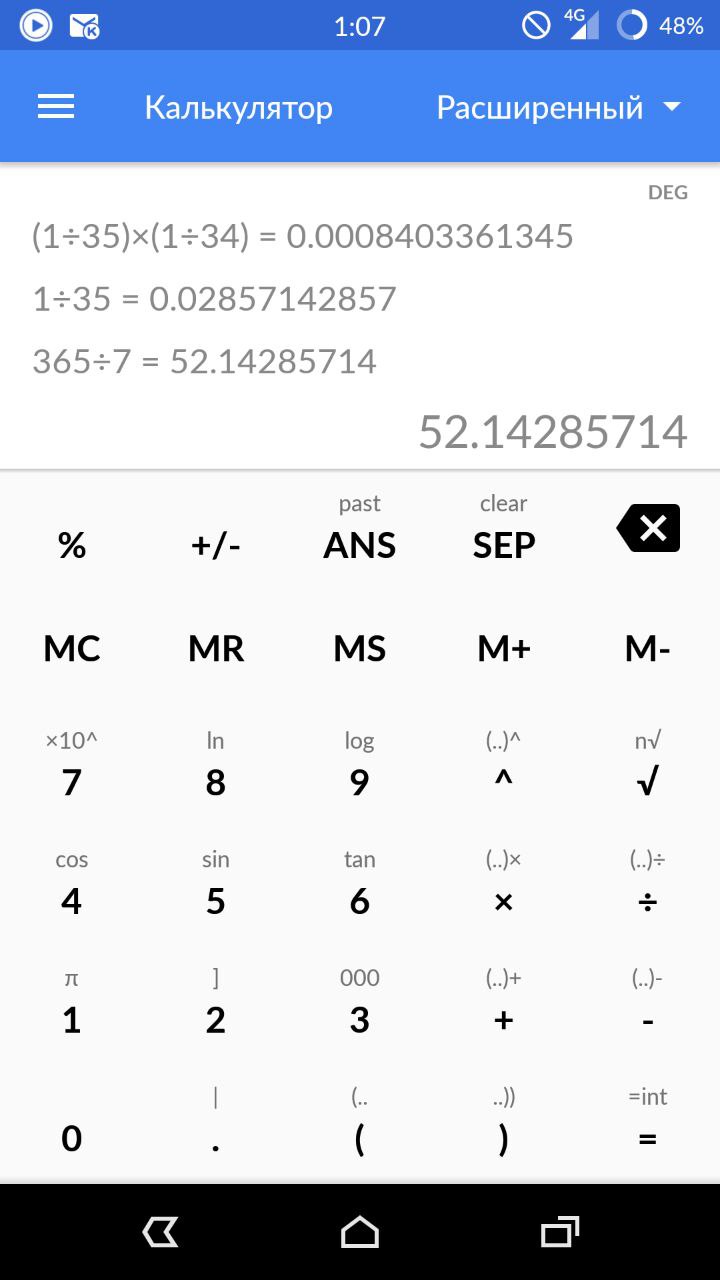This screenshot has width=720, height=1280.
Task: Tap the backspace delete key
Action: [x=648, y=528]
